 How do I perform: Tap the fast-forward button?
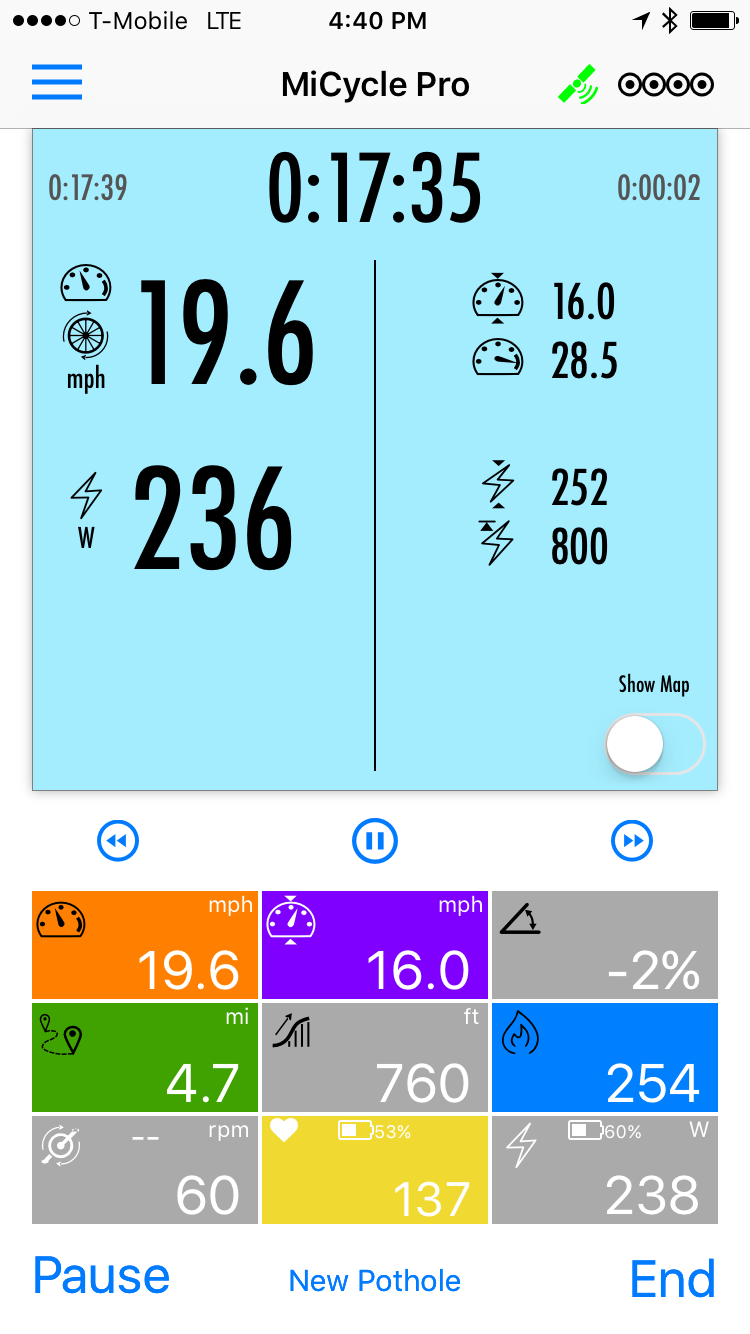[x=632, y=841]
